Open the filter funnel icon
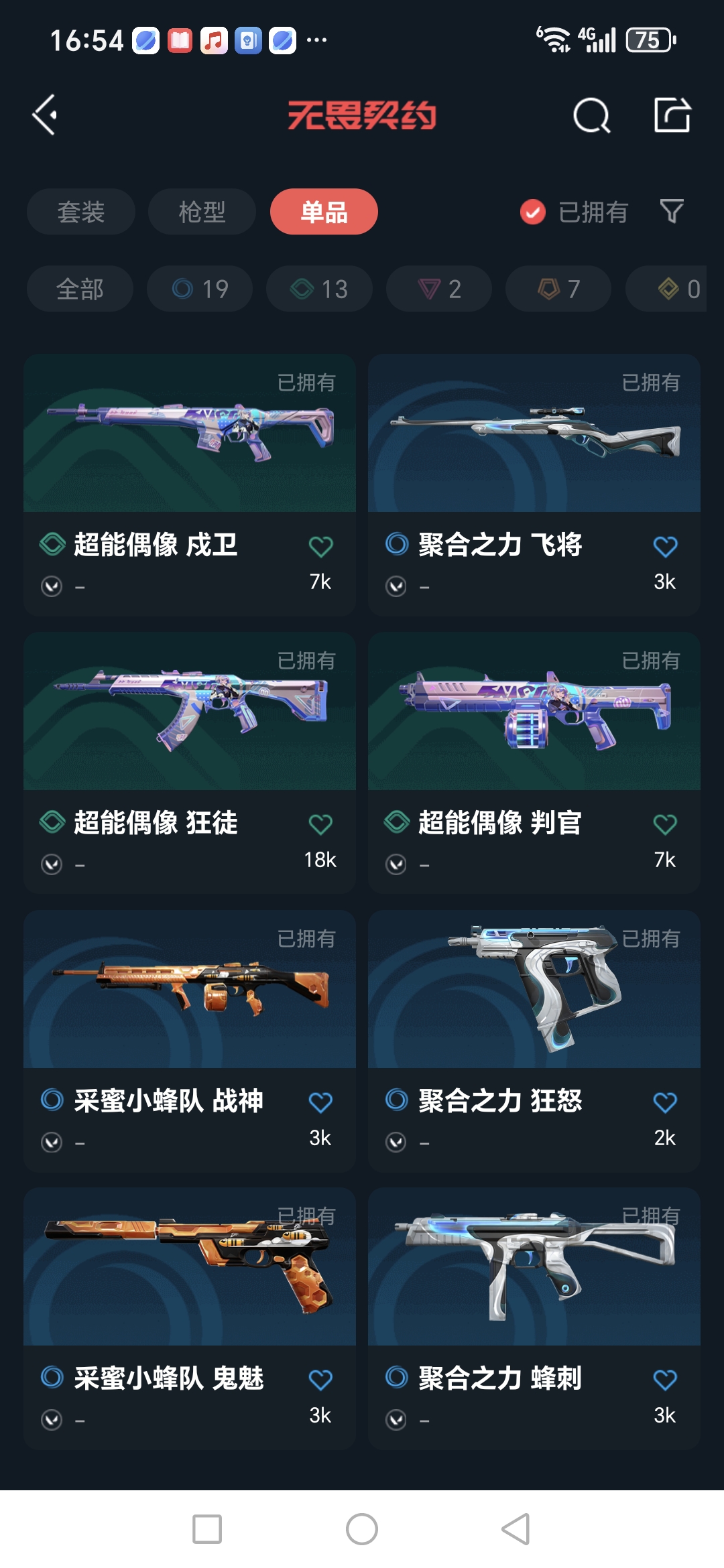The image size is (724, 1568). 672,212
